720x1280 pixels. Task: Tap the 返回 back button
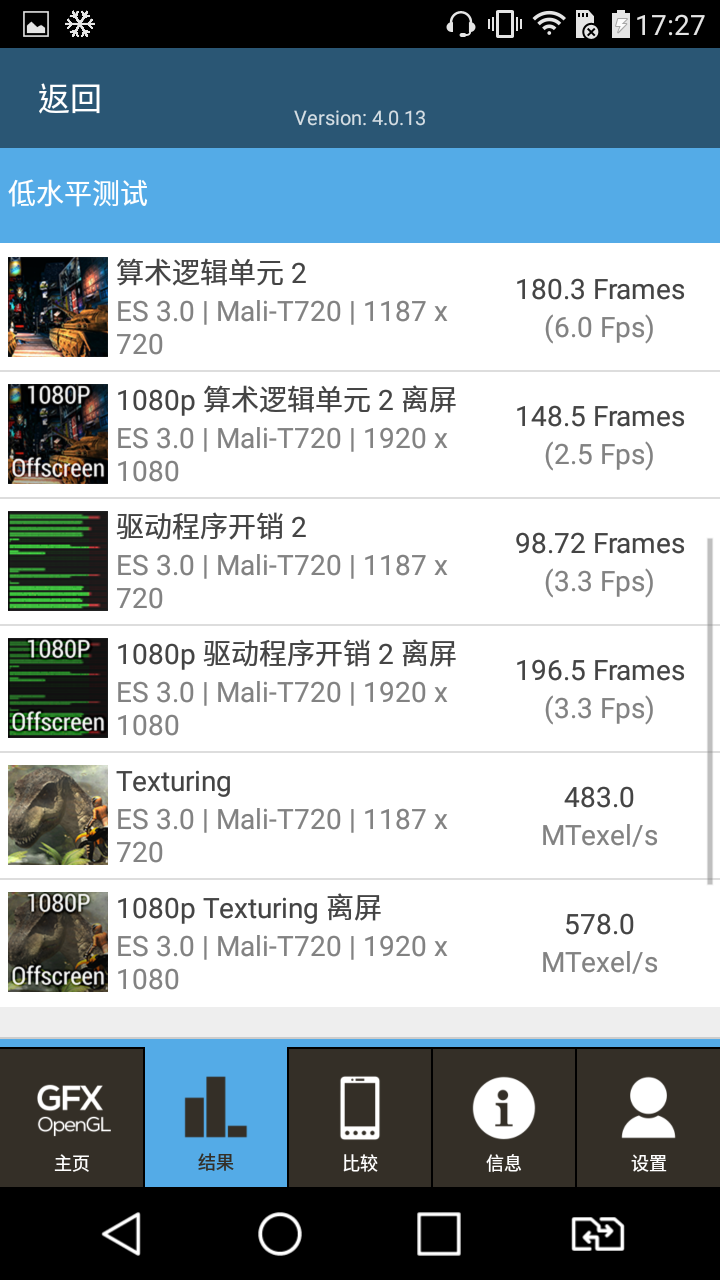[x=70, y=99]
